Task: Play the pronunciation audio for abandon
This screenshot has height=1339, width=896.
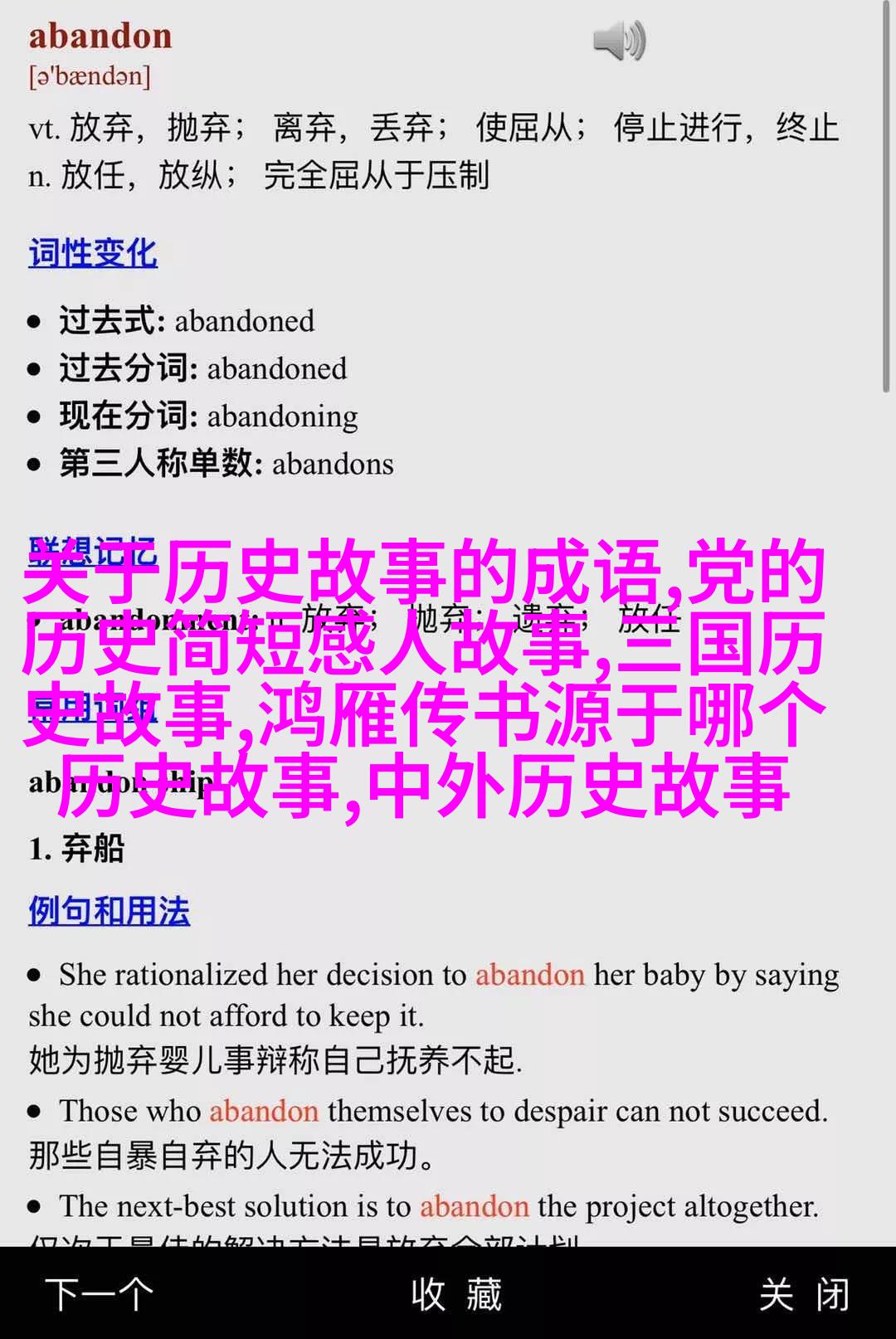Action: coord(619,41)
